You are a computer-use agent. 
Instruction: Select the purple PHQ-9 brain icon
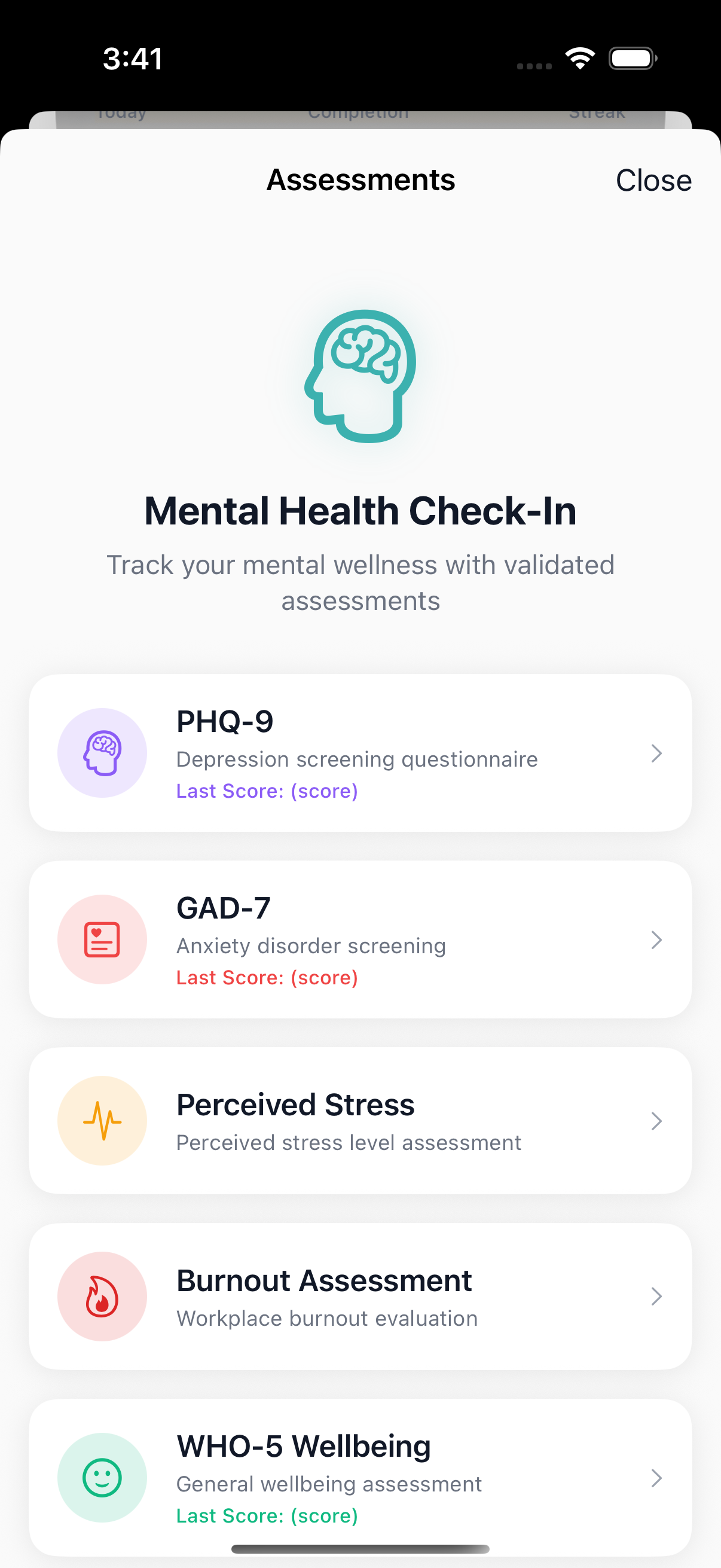click(x=102, y=753)
